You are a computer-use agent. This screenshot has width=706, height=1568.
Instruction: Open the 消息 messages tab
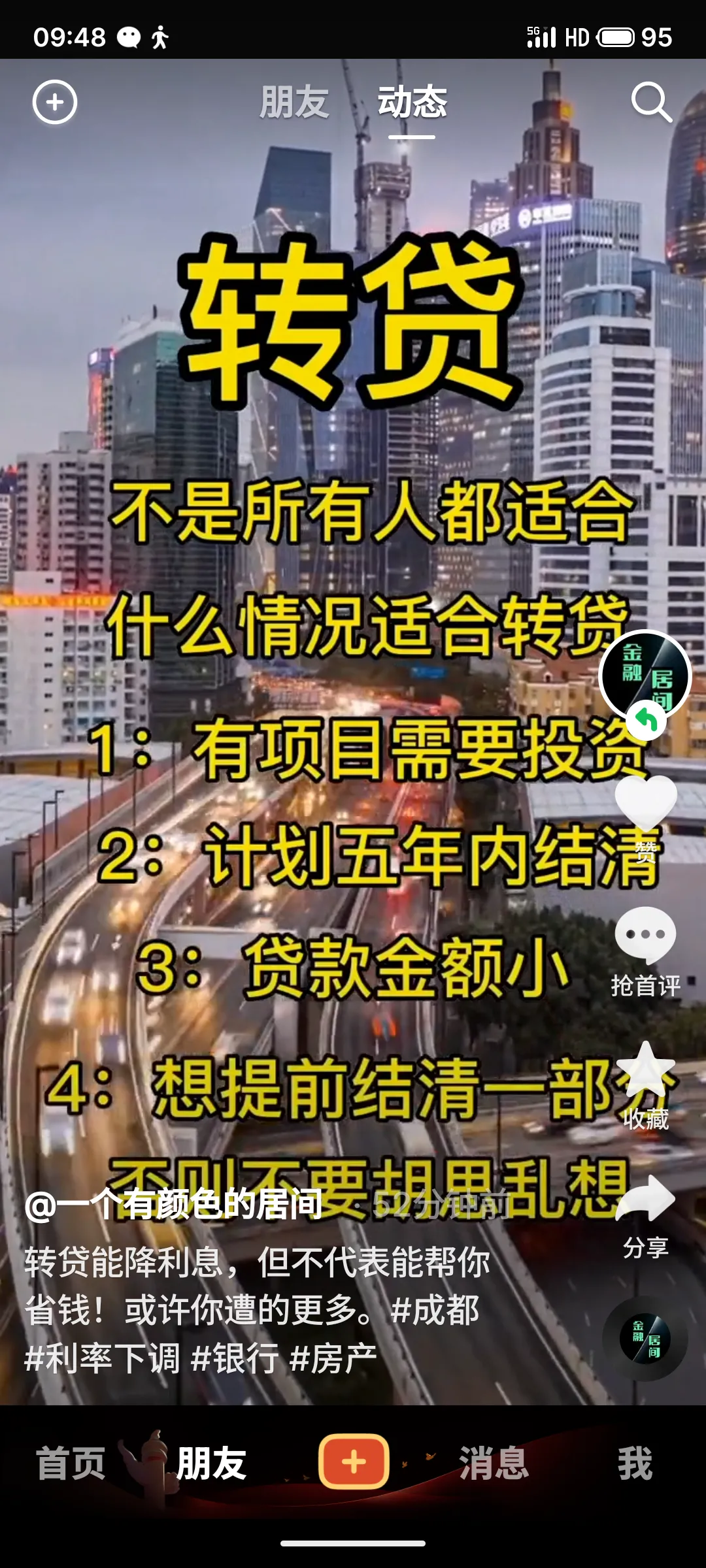(x=494, y=1463)
